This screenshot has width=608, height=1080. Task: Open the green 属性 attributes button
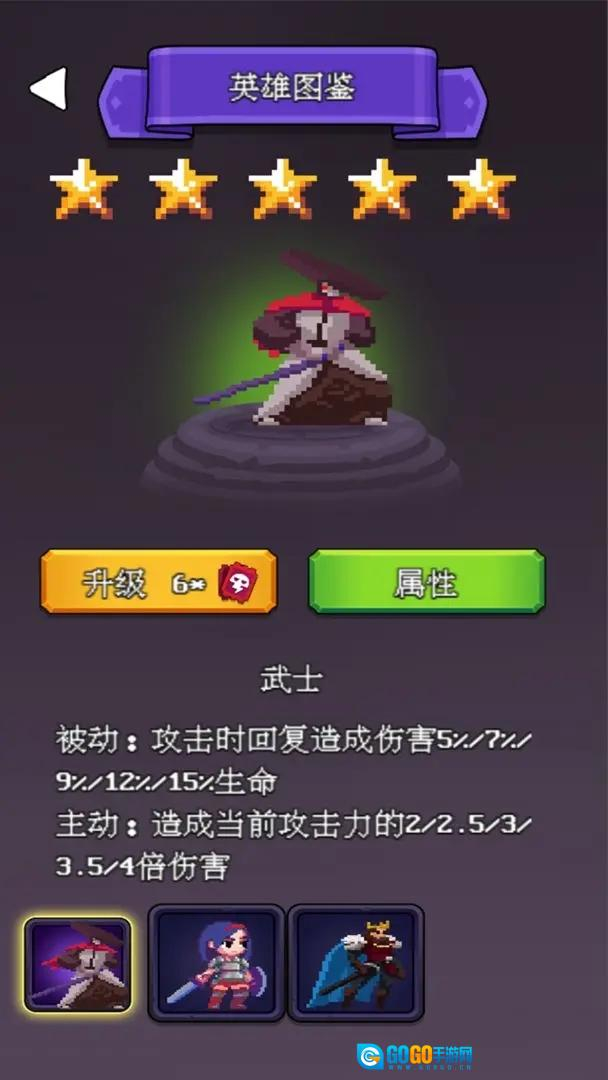point(426,581)
